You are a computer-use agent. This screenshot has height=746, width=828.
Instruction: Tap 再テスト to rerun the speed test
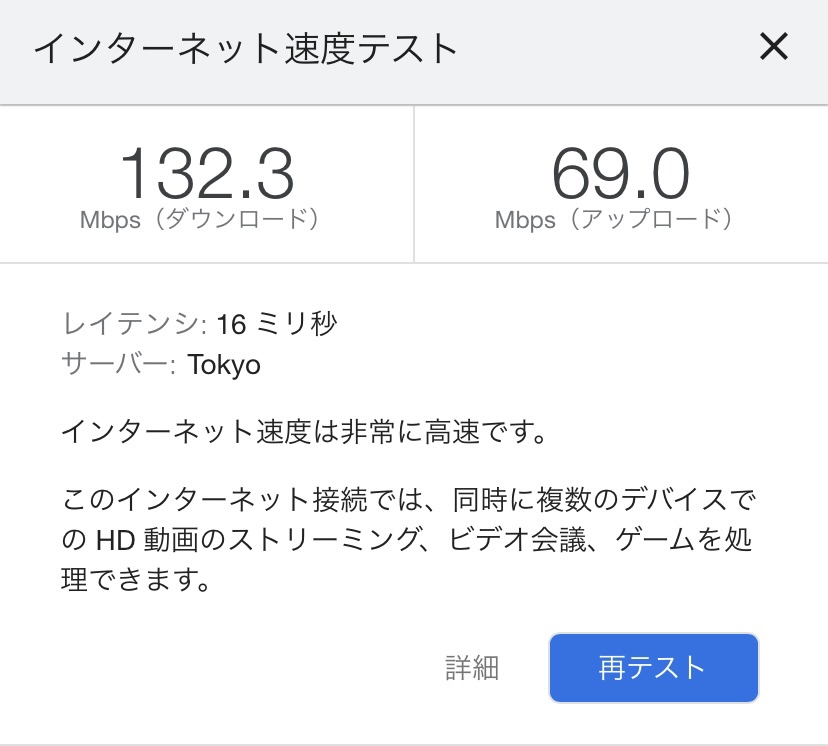point(653,668)
